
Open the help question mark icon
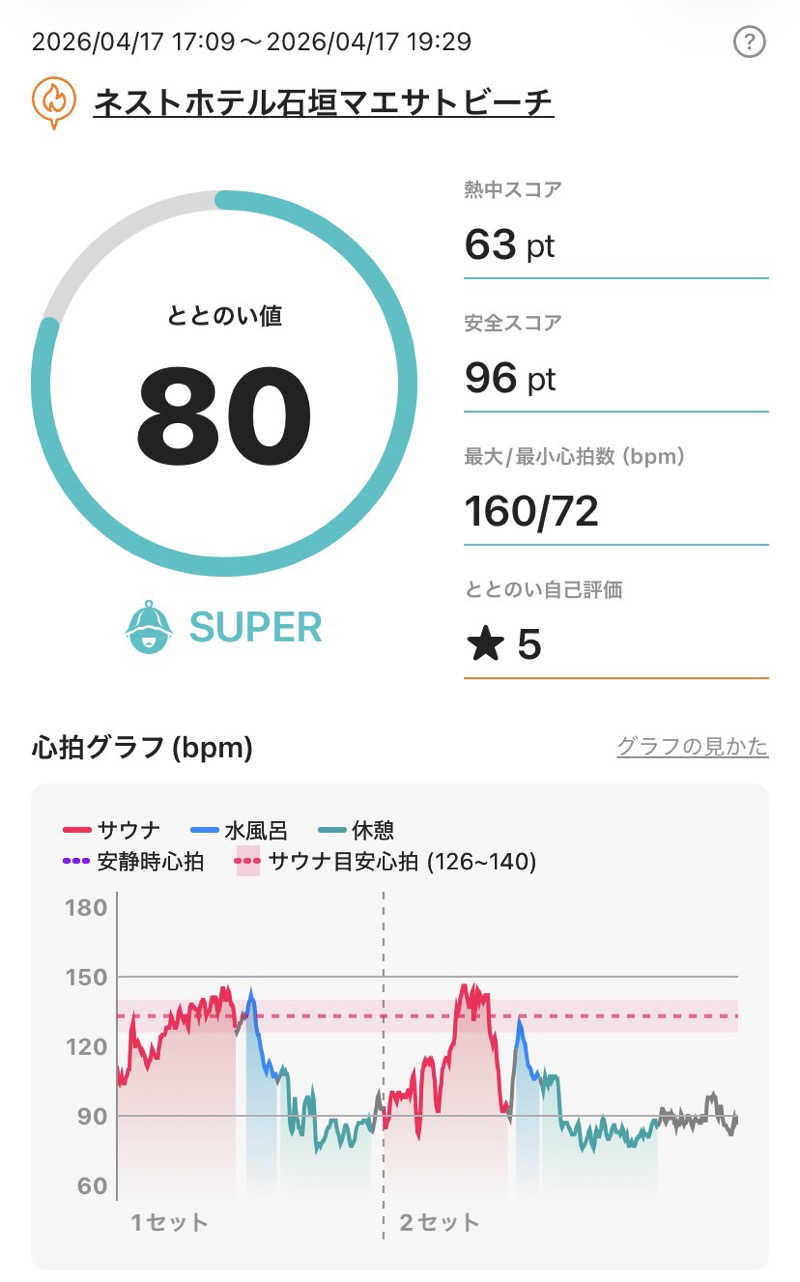coord(749,42)
